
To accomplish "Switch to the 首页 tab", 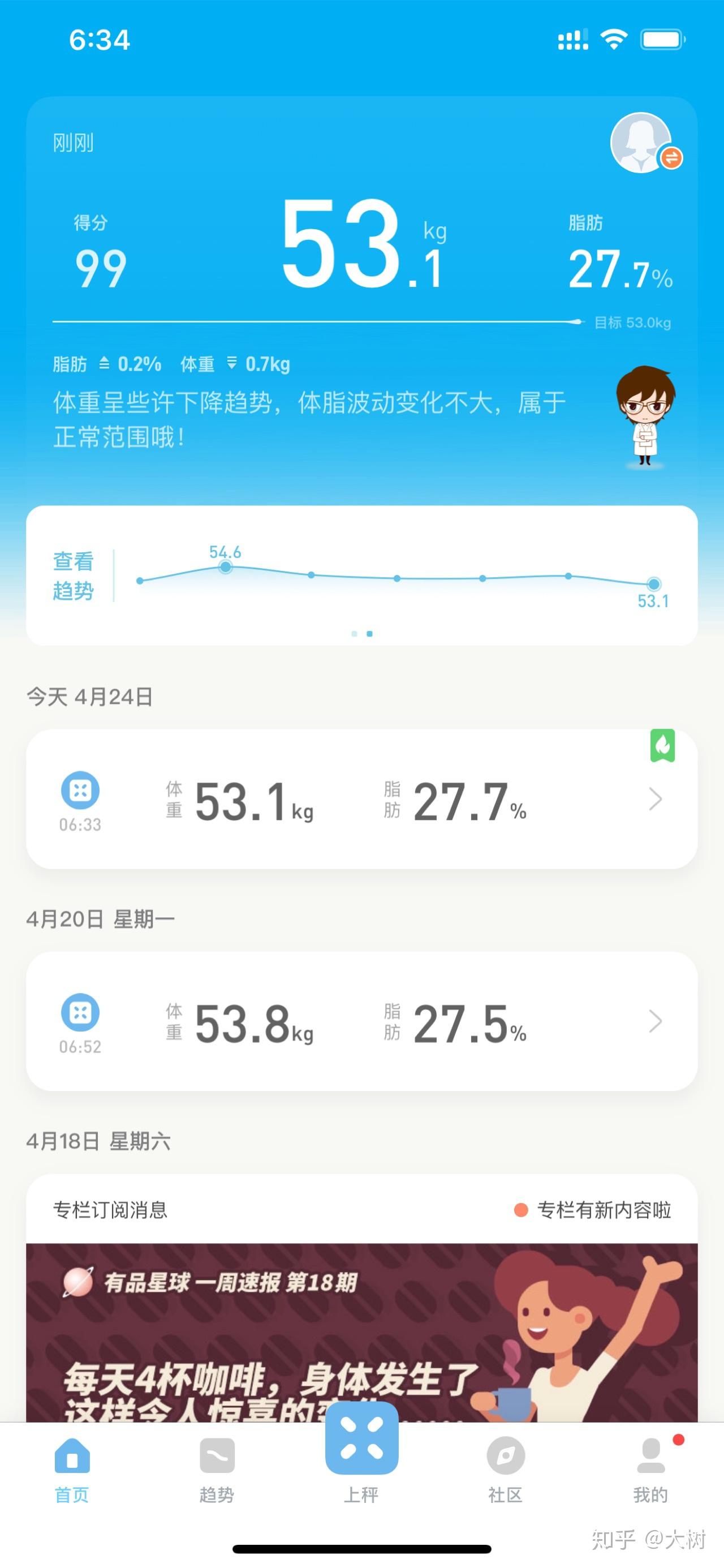I will point(72,1471).
